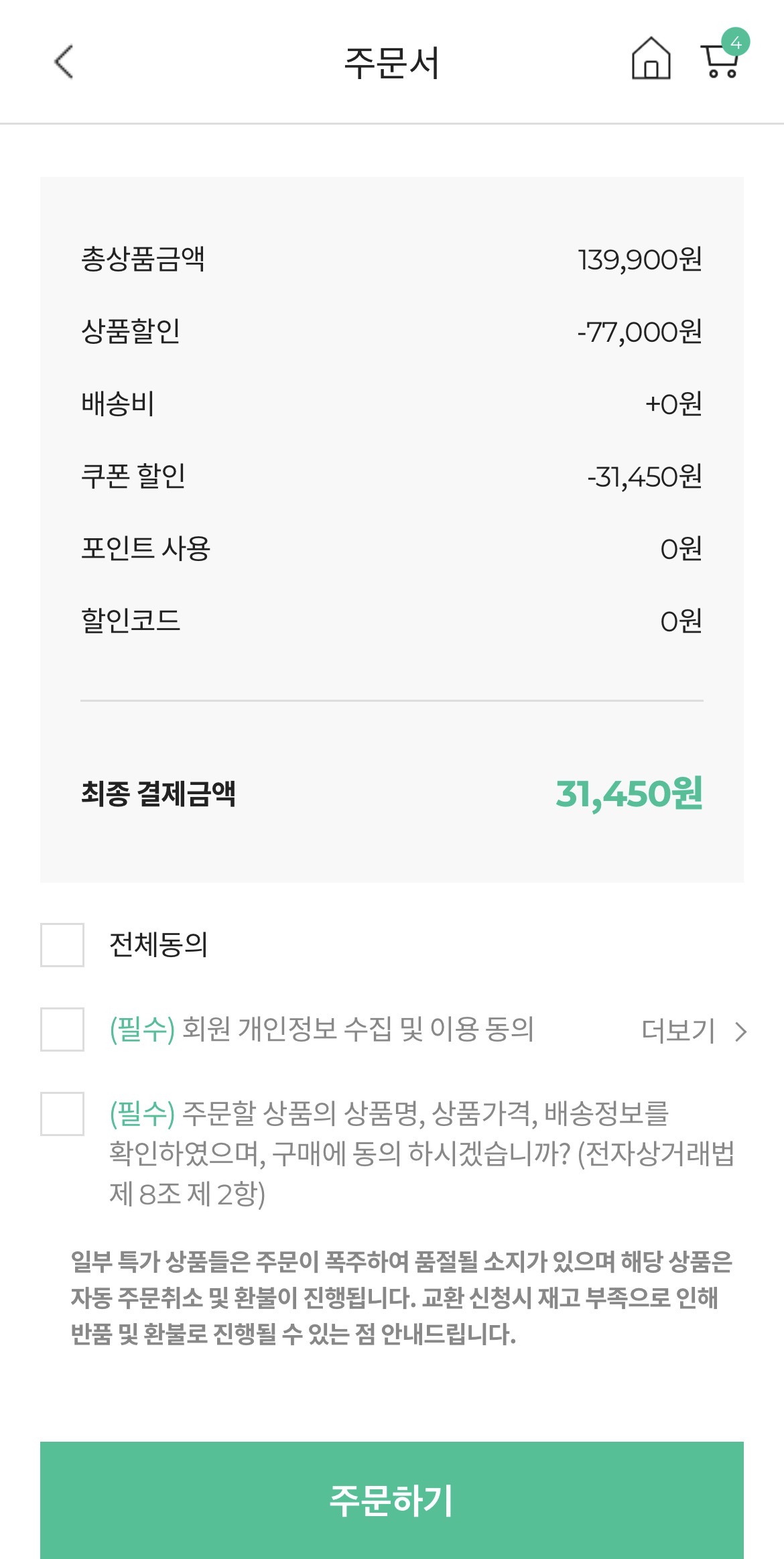Open details of the 필수 privacy agreement
The image size is (784, 1559).
[x=678, y=1030]
